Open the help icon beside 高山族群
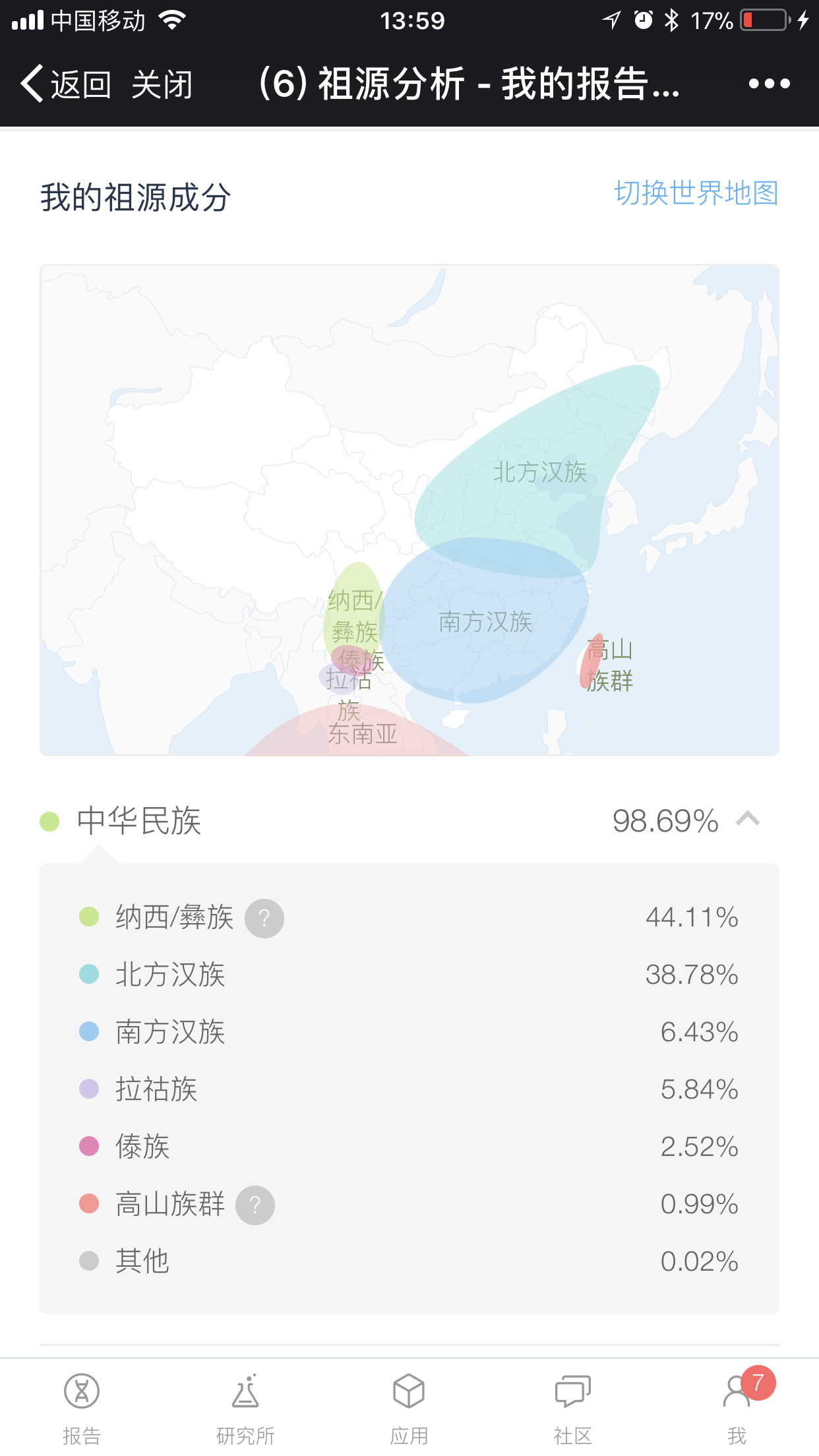This screenshot has height=1456, width=819. pos(255,1205)
